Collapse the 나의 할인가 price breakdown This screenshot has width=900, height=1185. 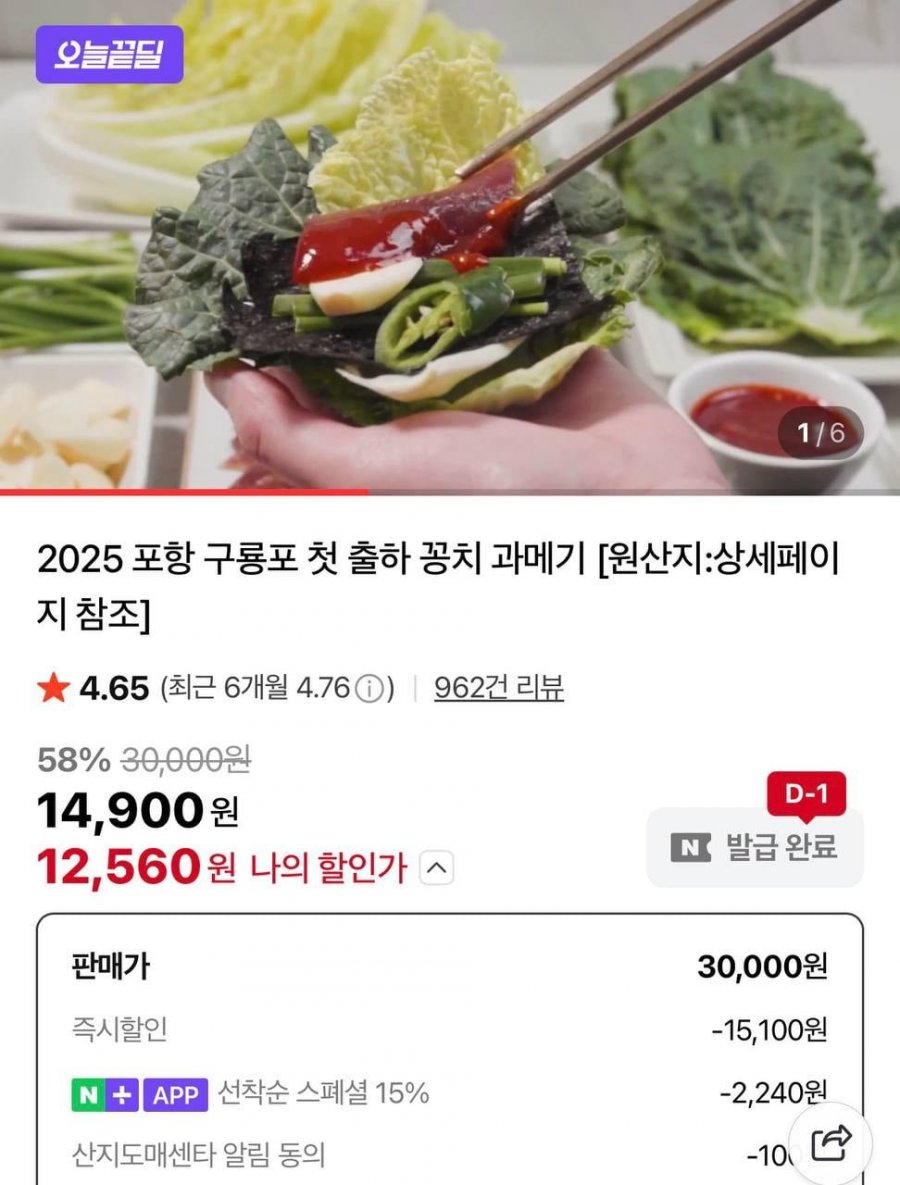436,869
